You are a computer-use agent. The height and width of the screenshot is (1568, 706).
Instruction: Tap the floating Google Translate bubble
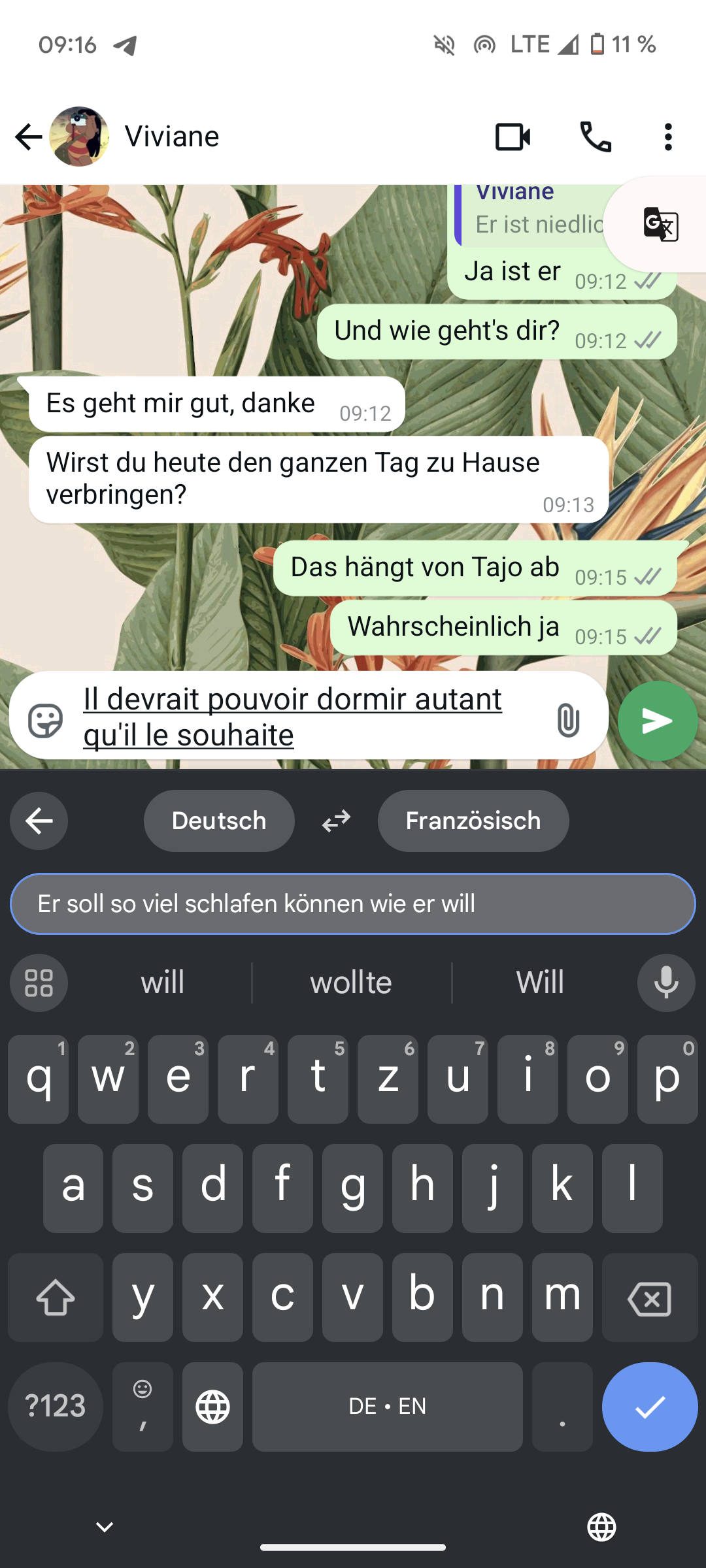(x=660, y=224)
